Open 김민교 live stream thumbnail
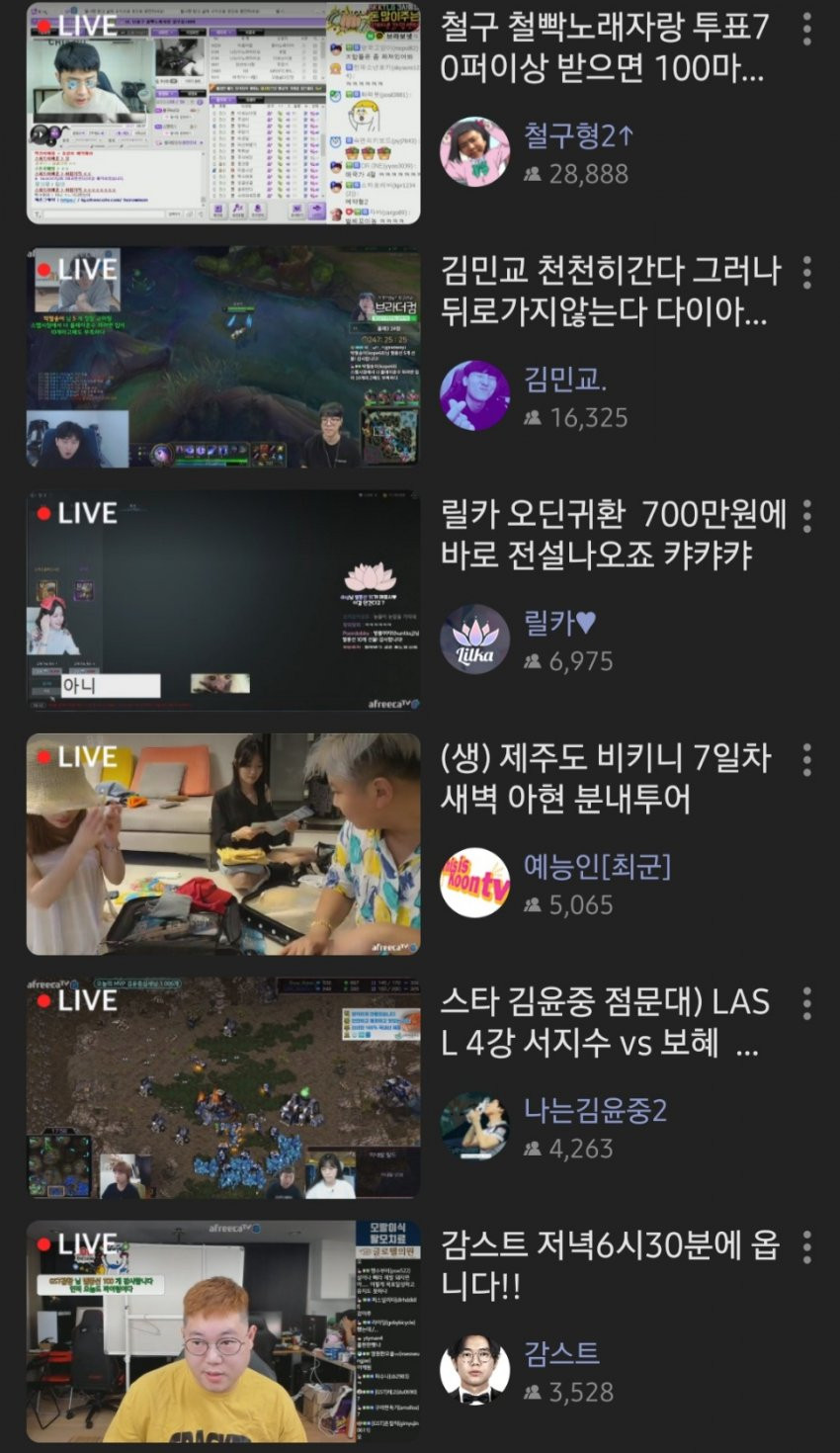 click(222, 357)
